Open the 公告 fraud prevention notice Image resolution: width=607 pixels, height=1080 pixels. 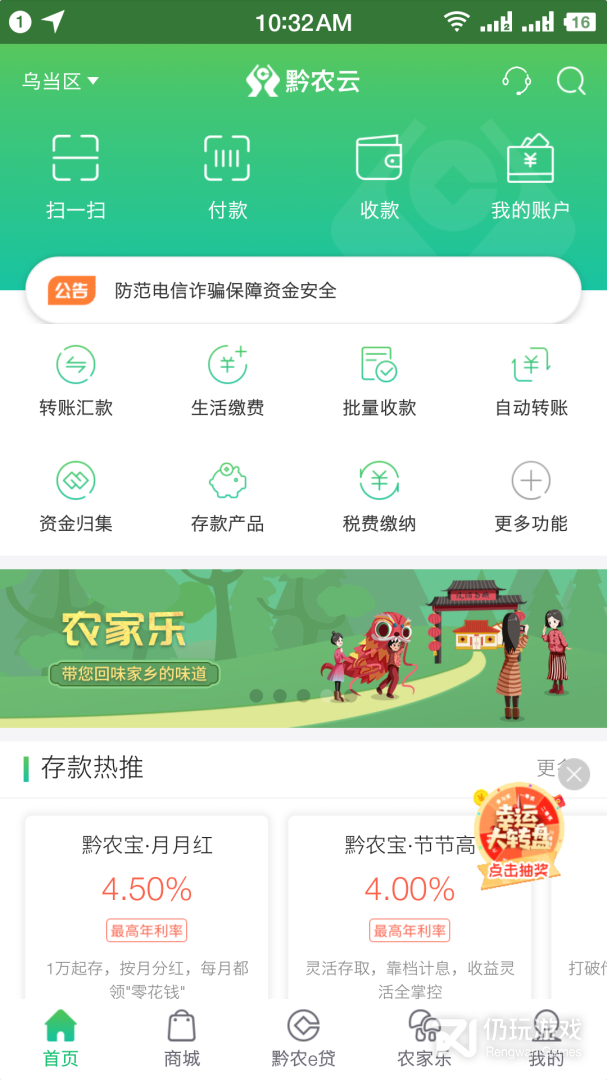(303, 291)
